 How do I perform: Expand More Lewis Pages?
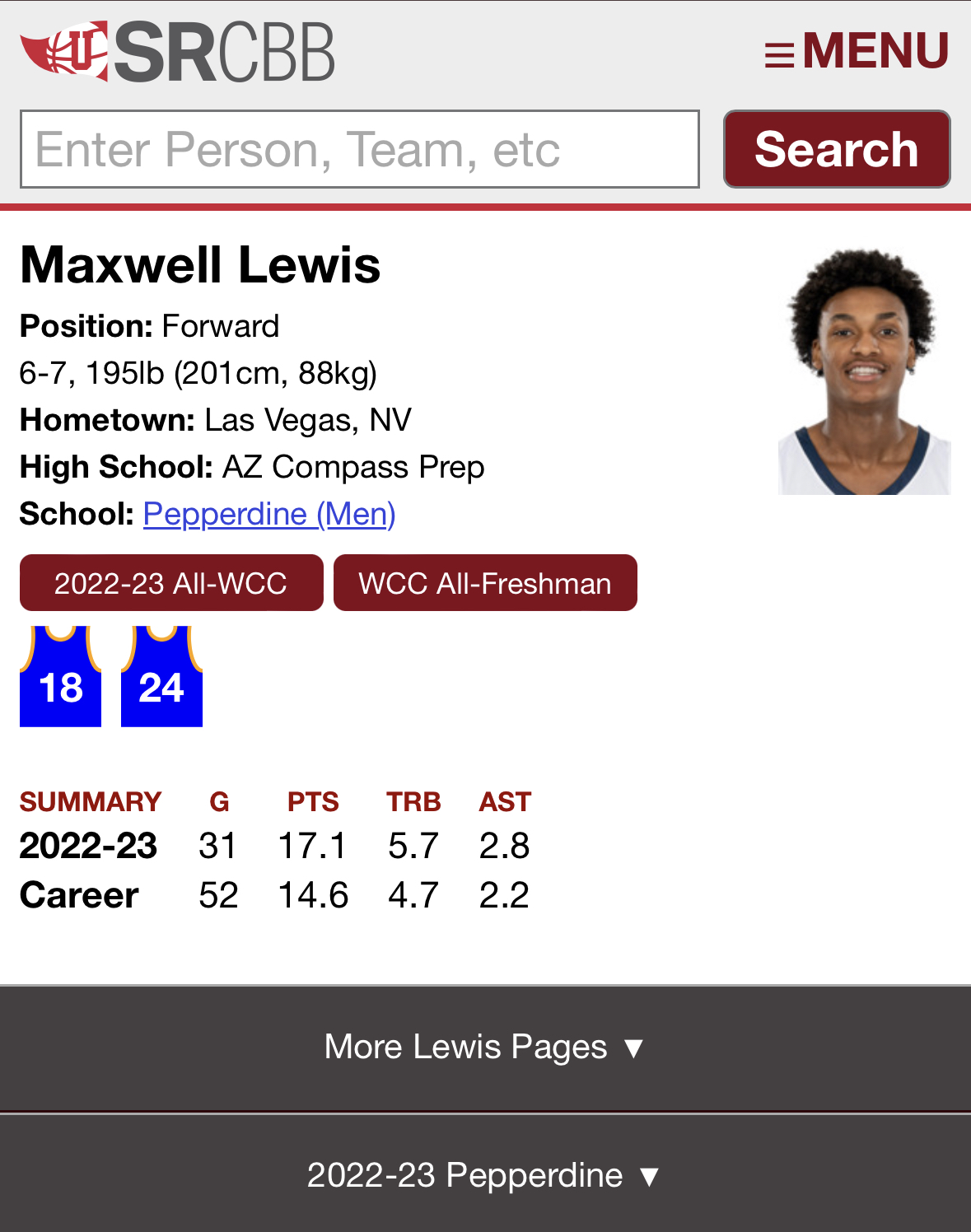[x=485, y=1048]
